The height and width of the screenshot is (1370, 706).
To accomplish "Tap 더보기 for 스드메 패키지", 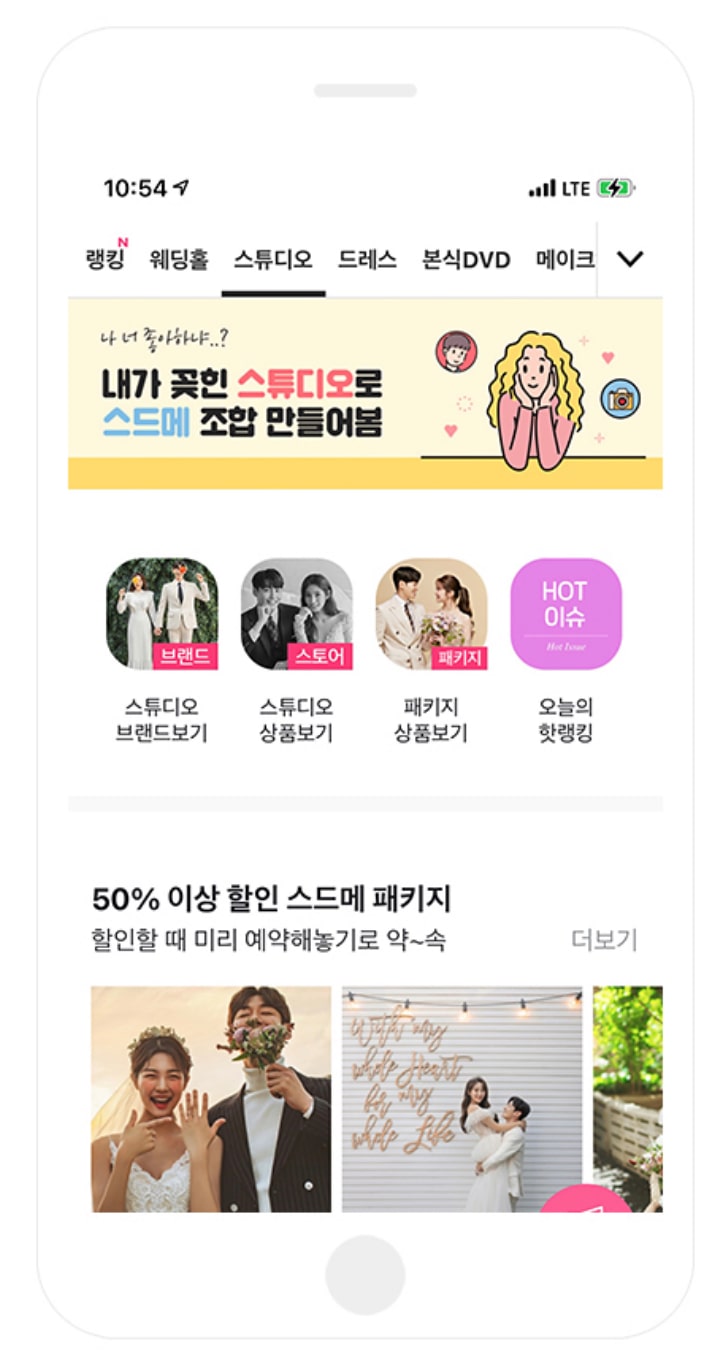I will coord(604,940).
